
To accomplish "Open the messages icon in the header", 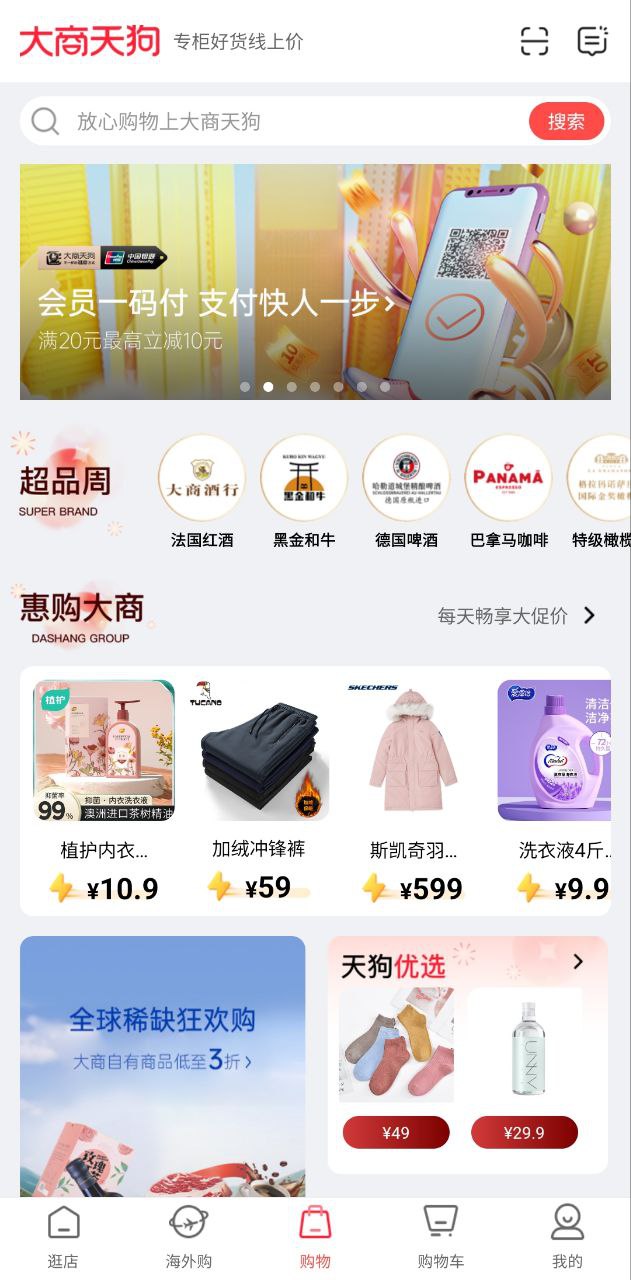I will (593, 41).
